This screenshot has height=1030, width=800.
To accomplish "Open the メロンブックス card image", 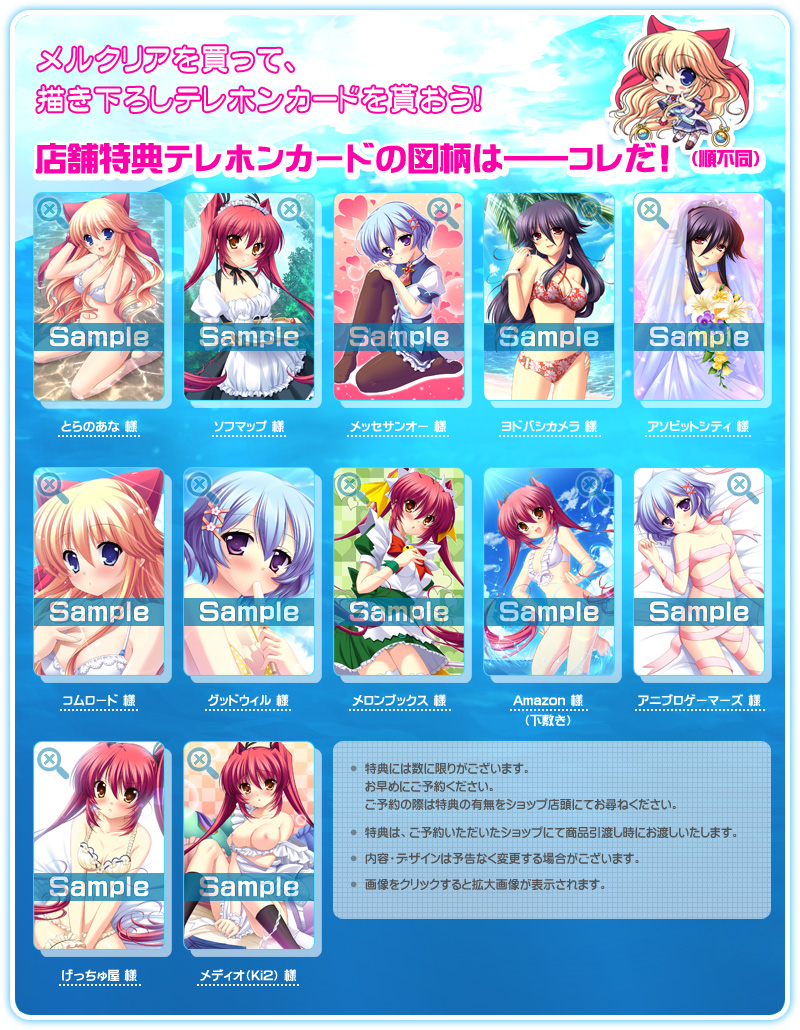I will (399, 572).
